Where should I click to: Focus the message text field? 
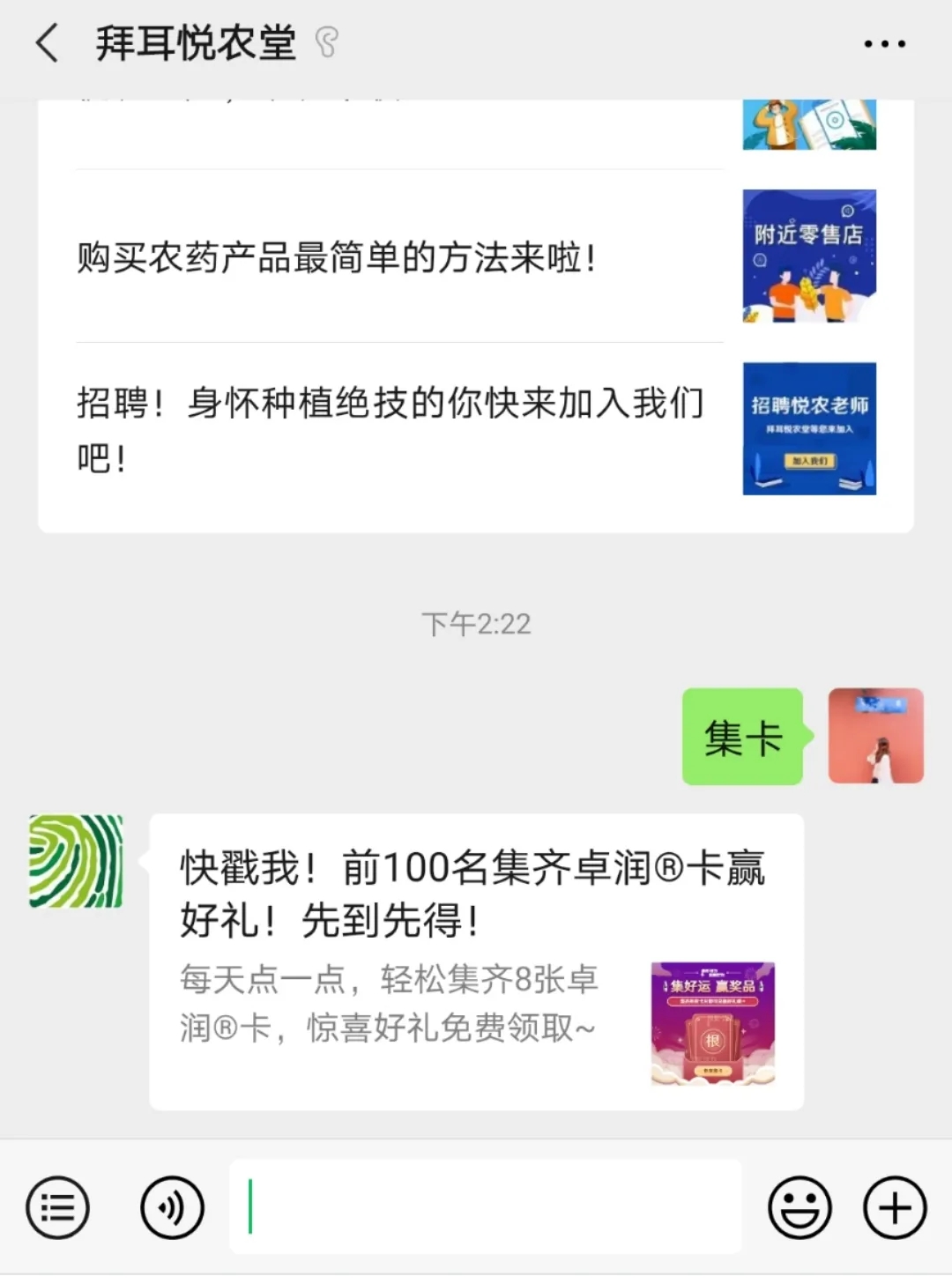485,1207
